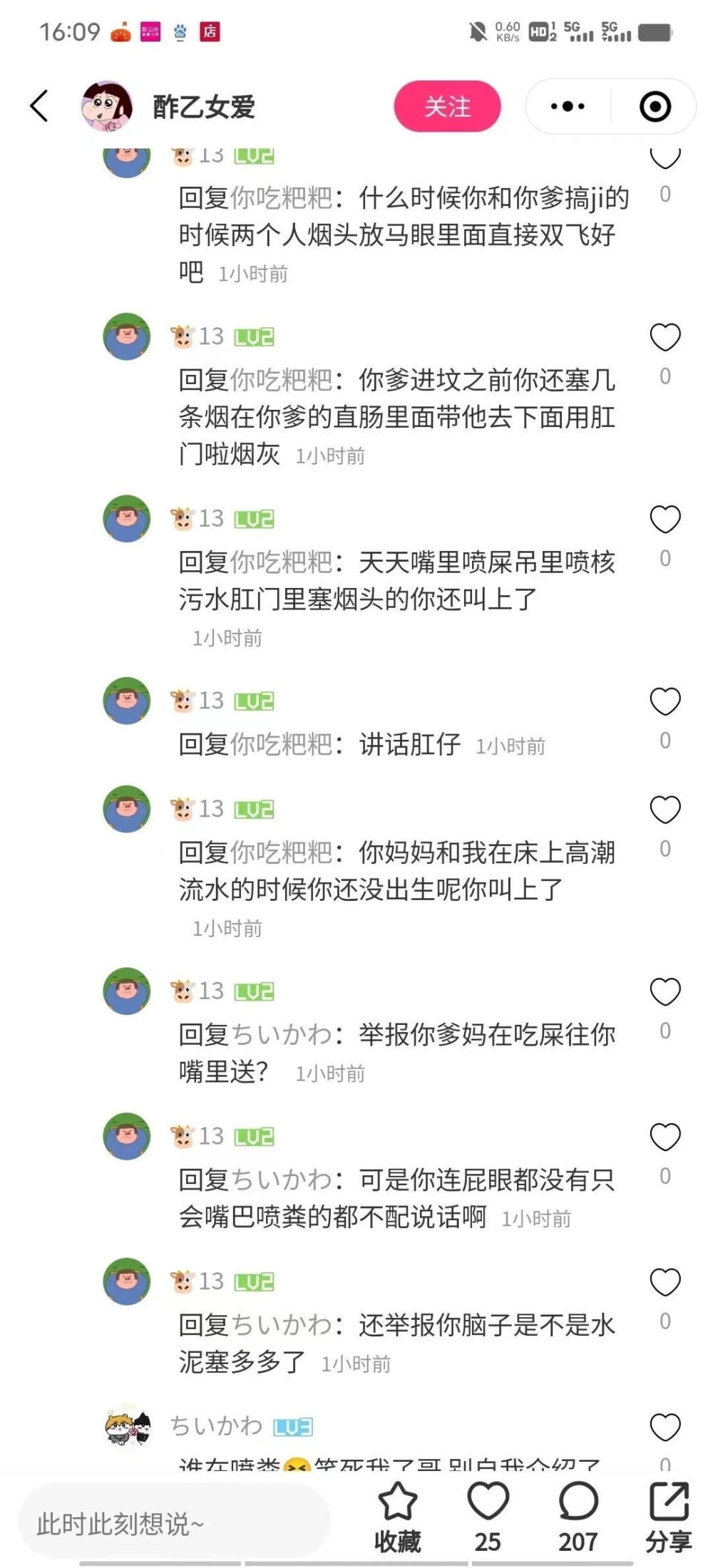Follow the author with 关注 button
Screen dimensions: 713x1568
[x=447, y=106]
